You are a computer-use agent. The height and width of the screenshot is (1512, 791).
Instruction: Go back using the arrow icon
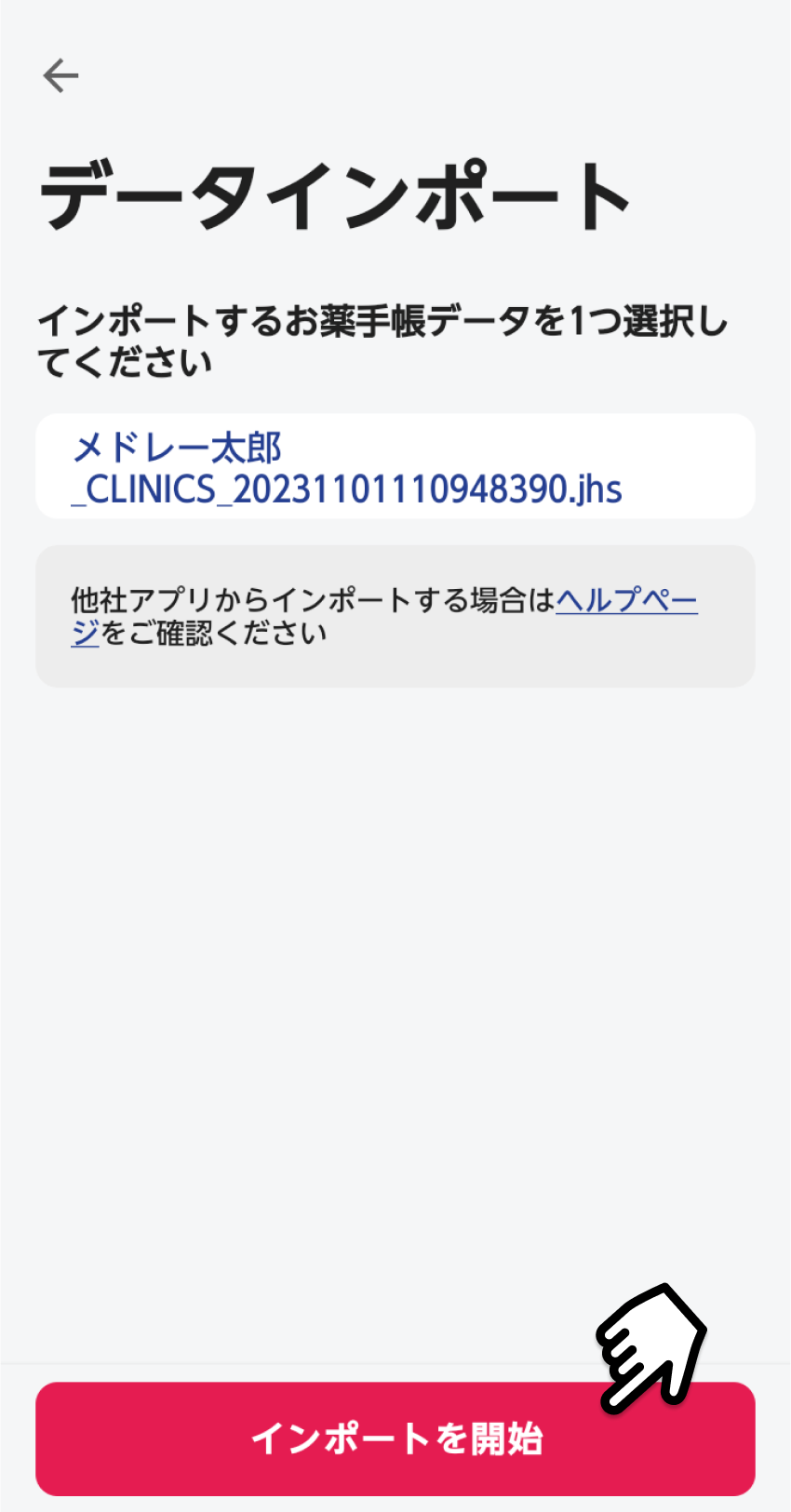point(60,75)
